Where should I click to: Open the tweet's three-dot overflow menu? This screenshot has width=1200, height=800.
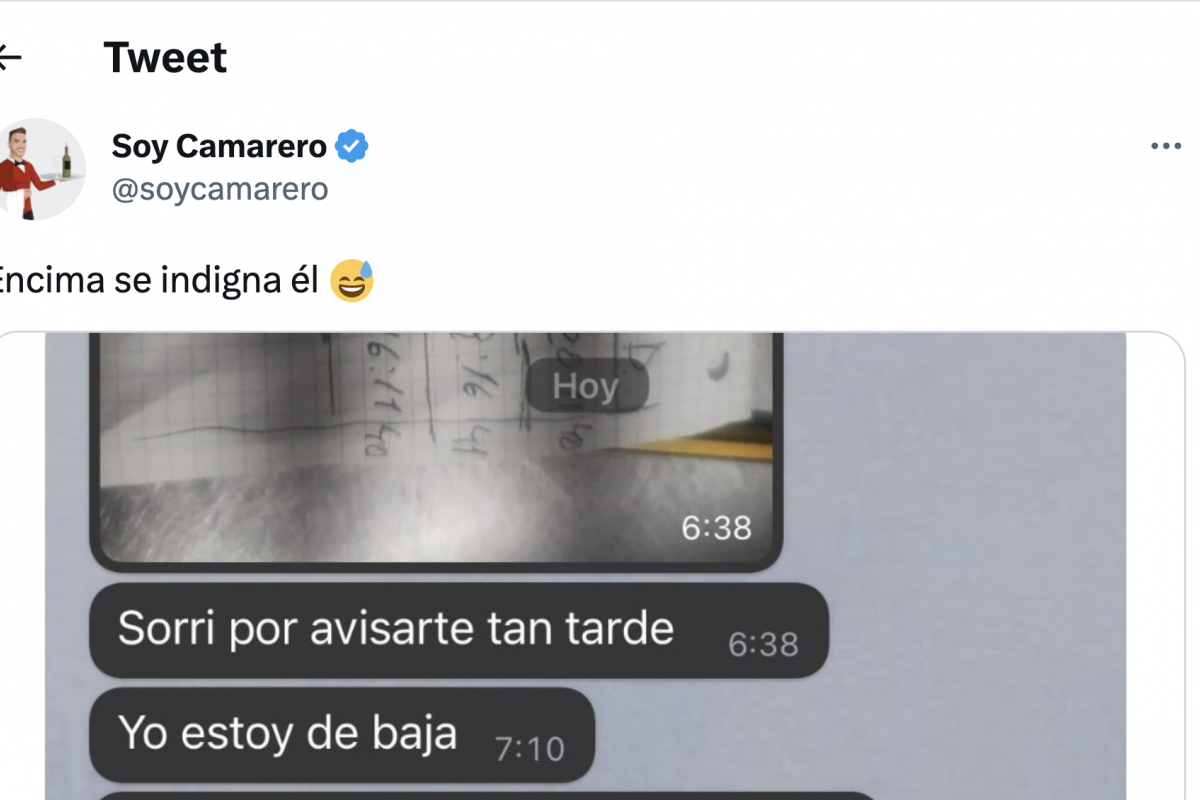pyautogui.click(x=1165, y=147)
